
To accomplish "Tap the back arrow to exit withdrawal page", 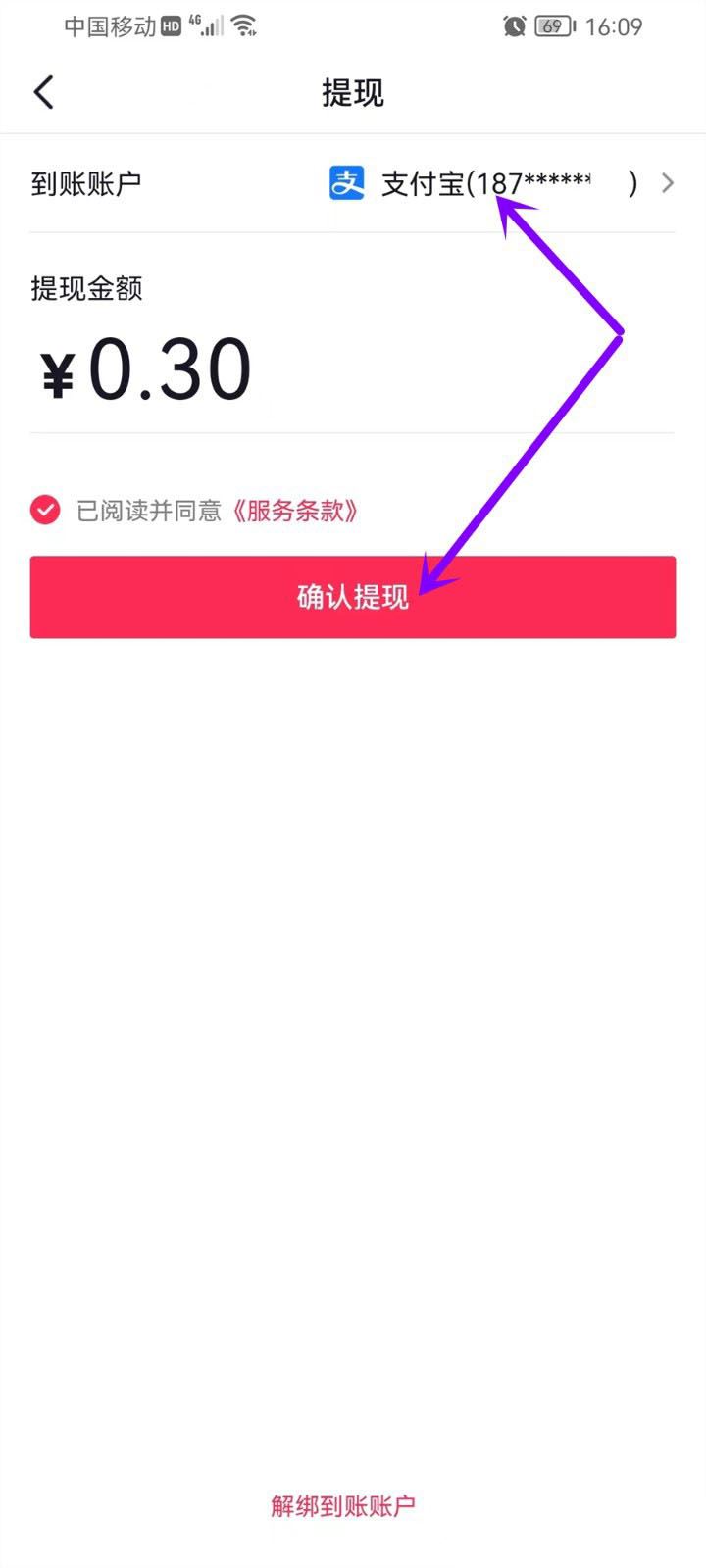I will point(42,91).
